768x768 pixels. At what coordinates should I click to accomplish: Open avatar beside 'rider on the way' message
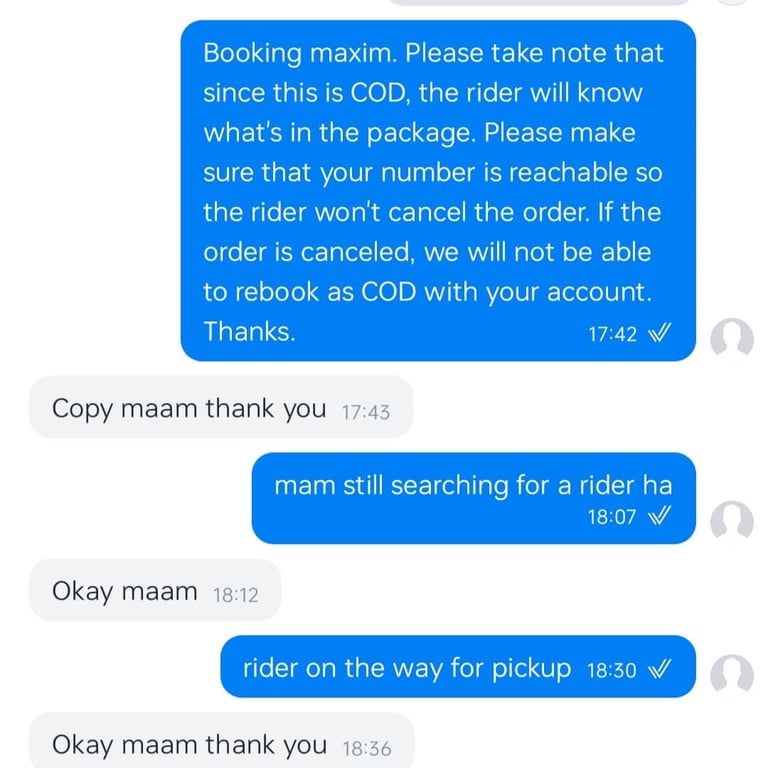(x=732, y=675)
